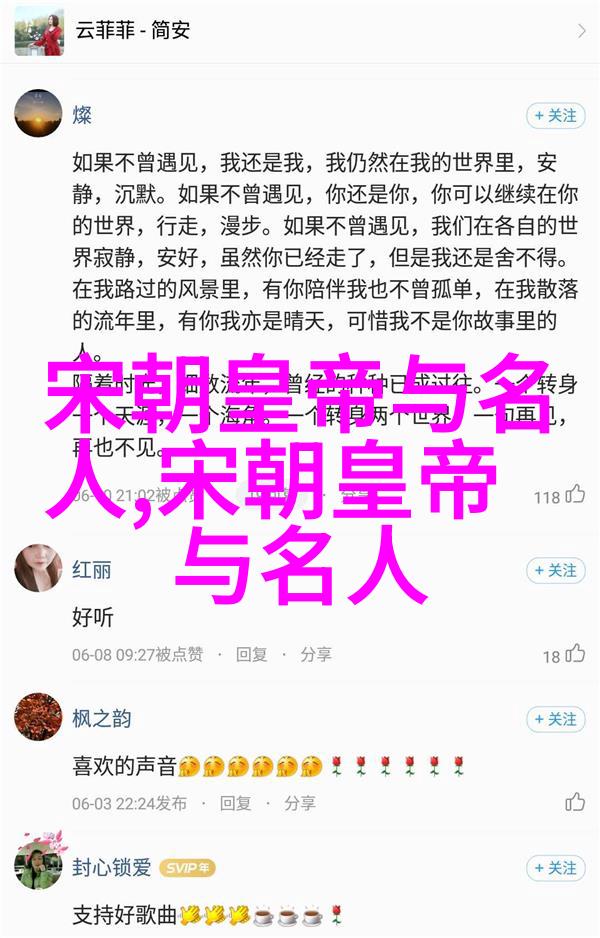The image size is (600, 938).
Task: Follow user 燦
Action: 553,116
